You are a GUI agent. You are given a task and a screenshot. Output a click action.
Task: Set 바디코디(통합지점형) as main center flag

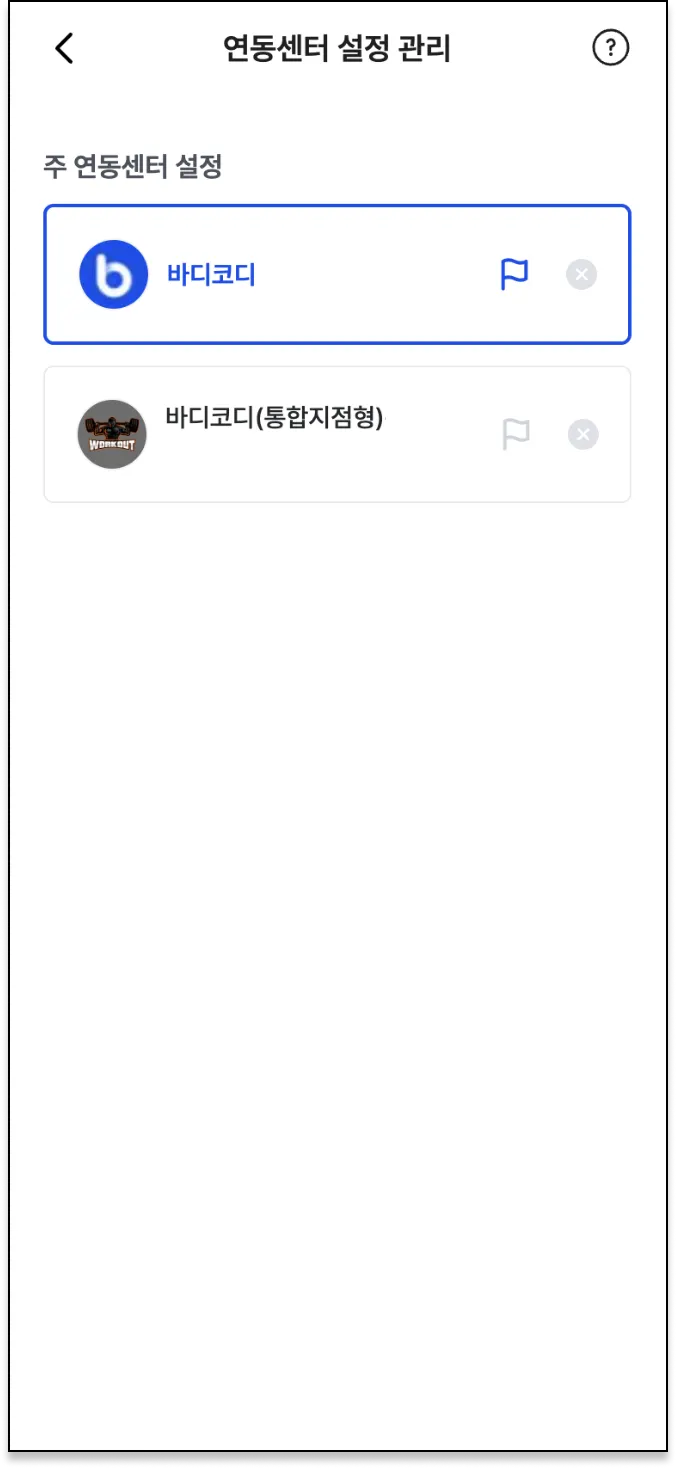tap(516, 434)
